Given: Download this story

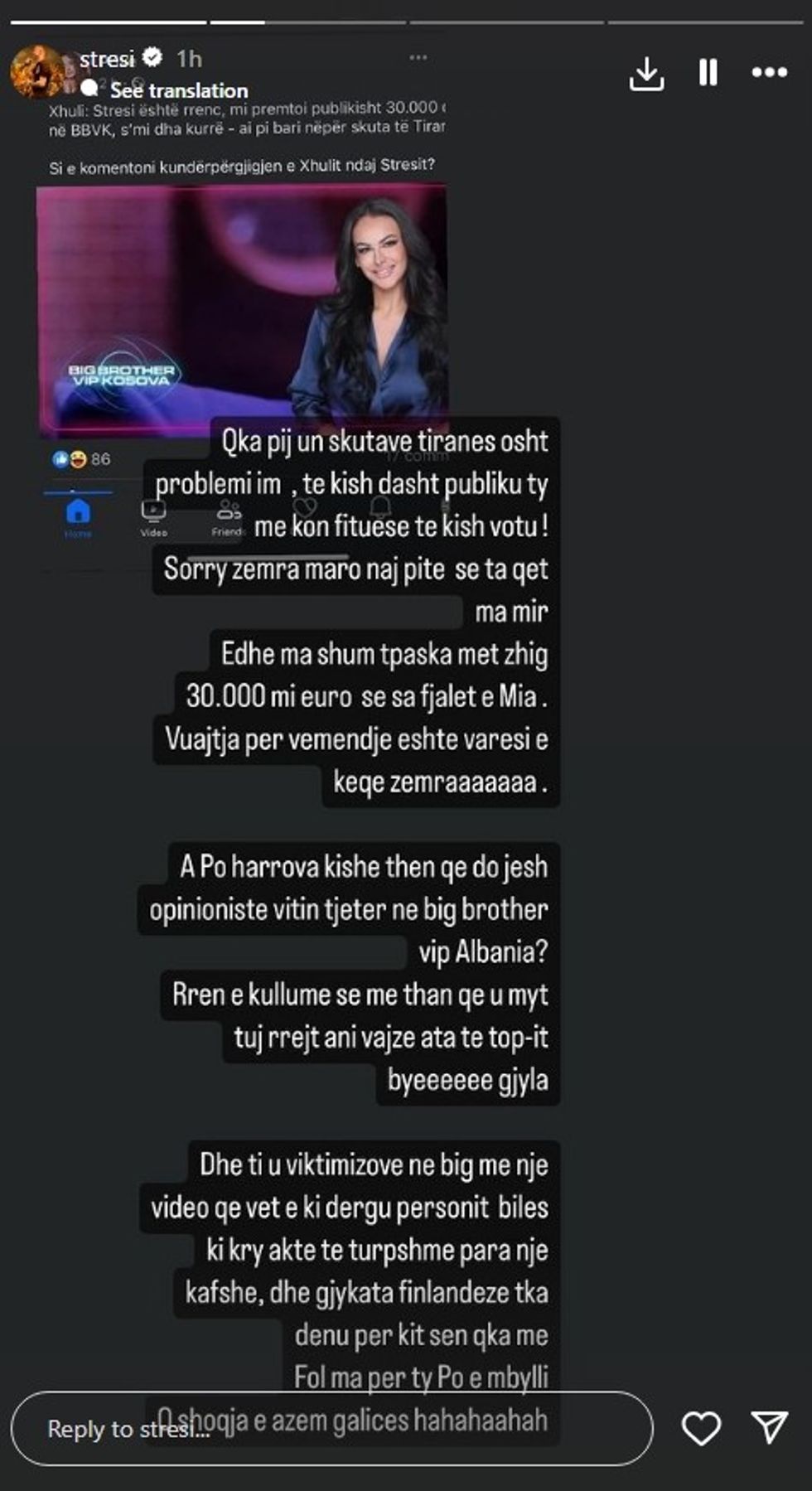Looking at the screenshot, I should 646,74.
